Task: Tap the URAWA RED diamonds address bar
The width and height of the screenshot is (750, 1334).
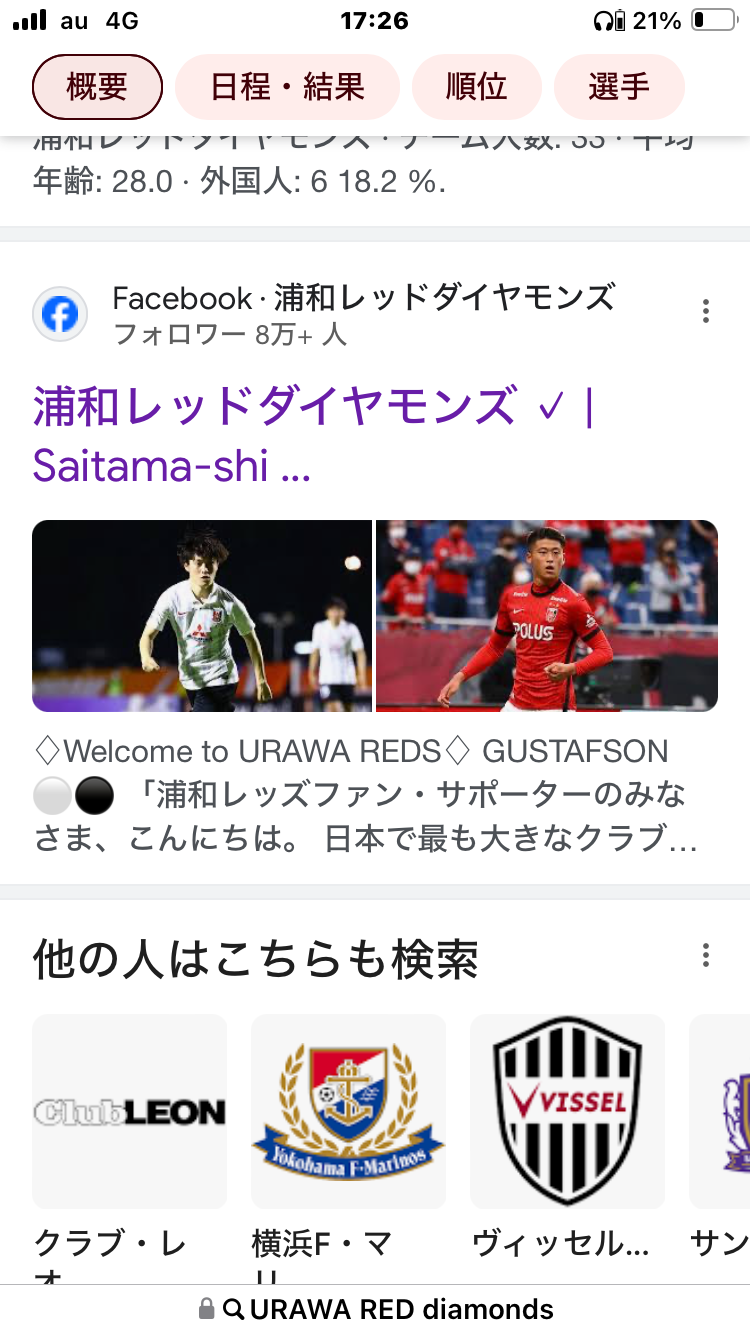Action: point(375,1309)
